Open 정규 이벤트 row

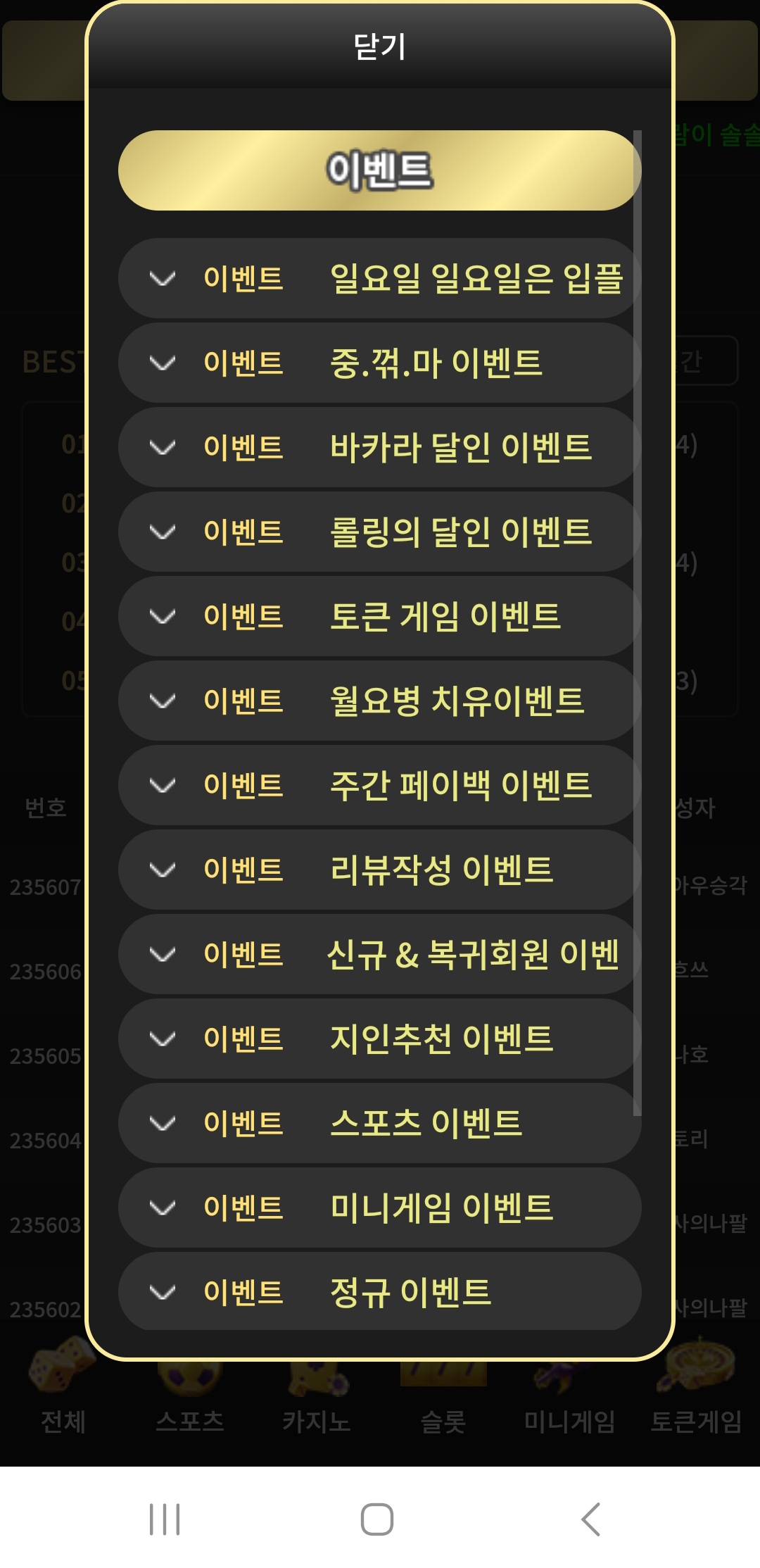(379, 1292)
